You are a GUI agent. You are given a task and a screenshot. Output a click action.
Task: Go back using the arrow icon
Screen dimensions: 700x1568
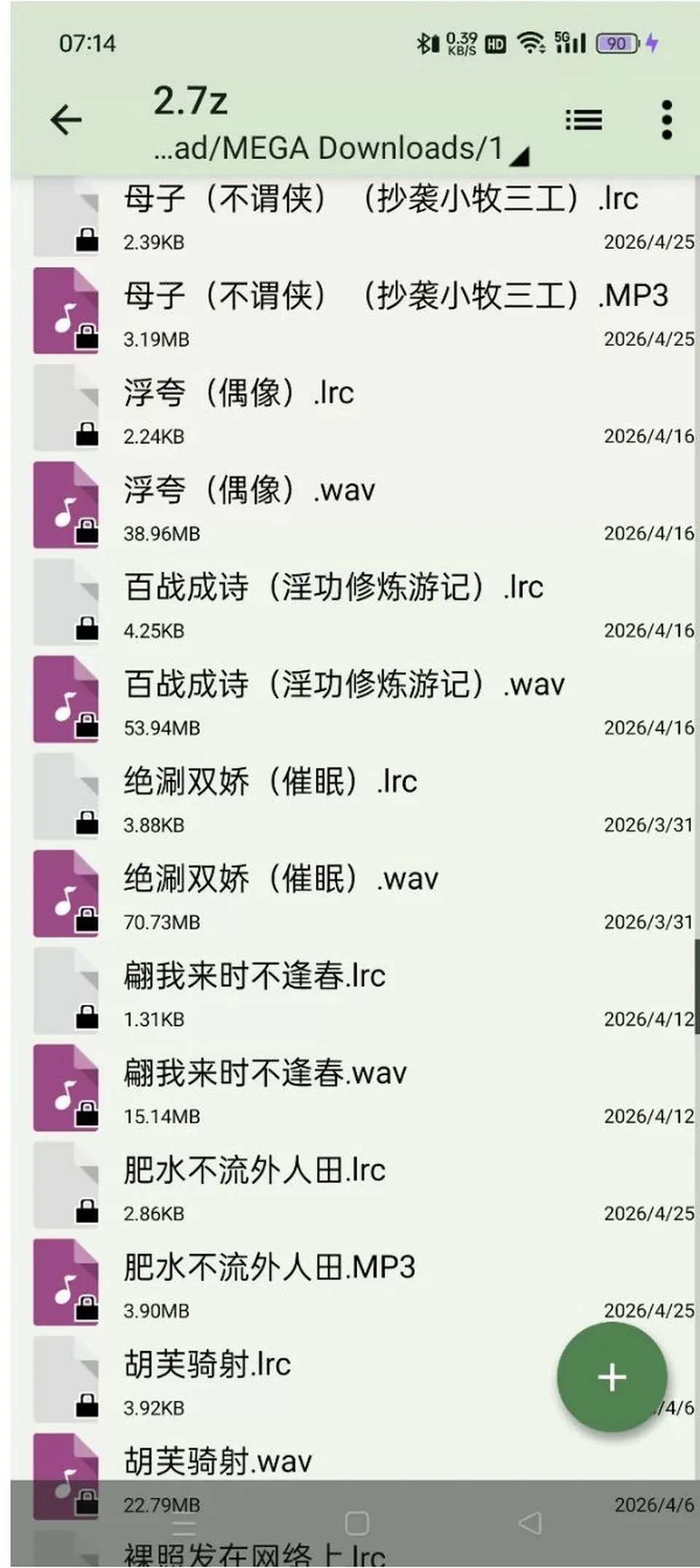(x=66, y=120)
